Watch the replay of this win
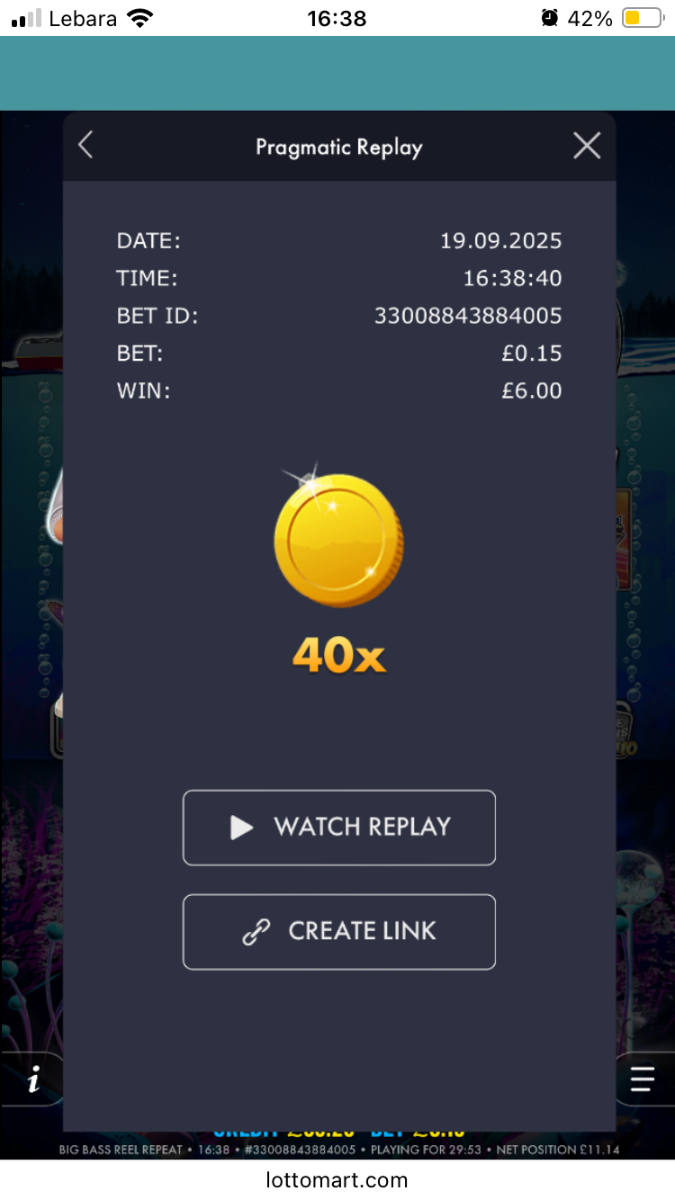 [x=339, y=827]
